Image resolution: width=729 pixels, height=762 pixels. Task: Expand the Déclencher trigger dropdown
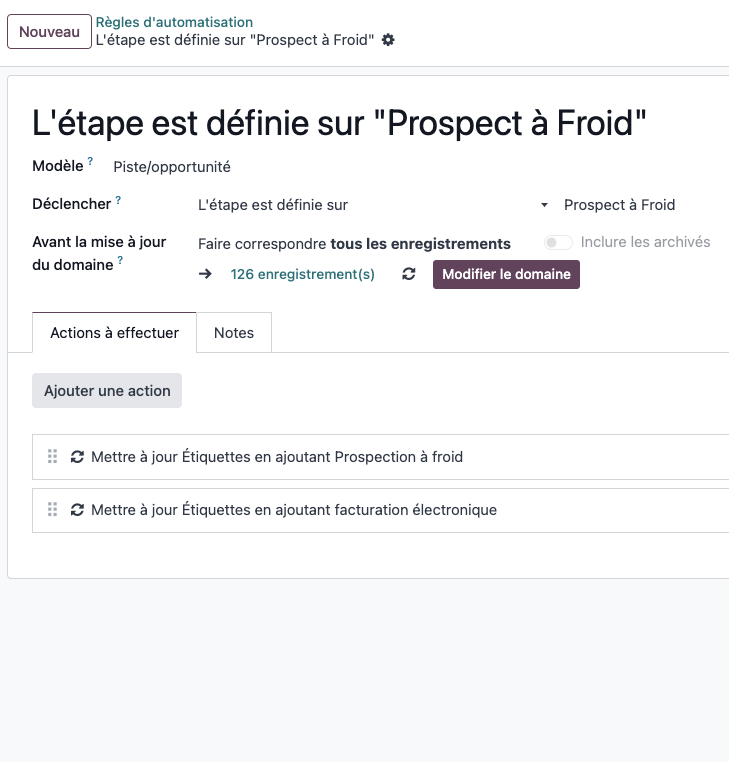(x=372, y=205)
